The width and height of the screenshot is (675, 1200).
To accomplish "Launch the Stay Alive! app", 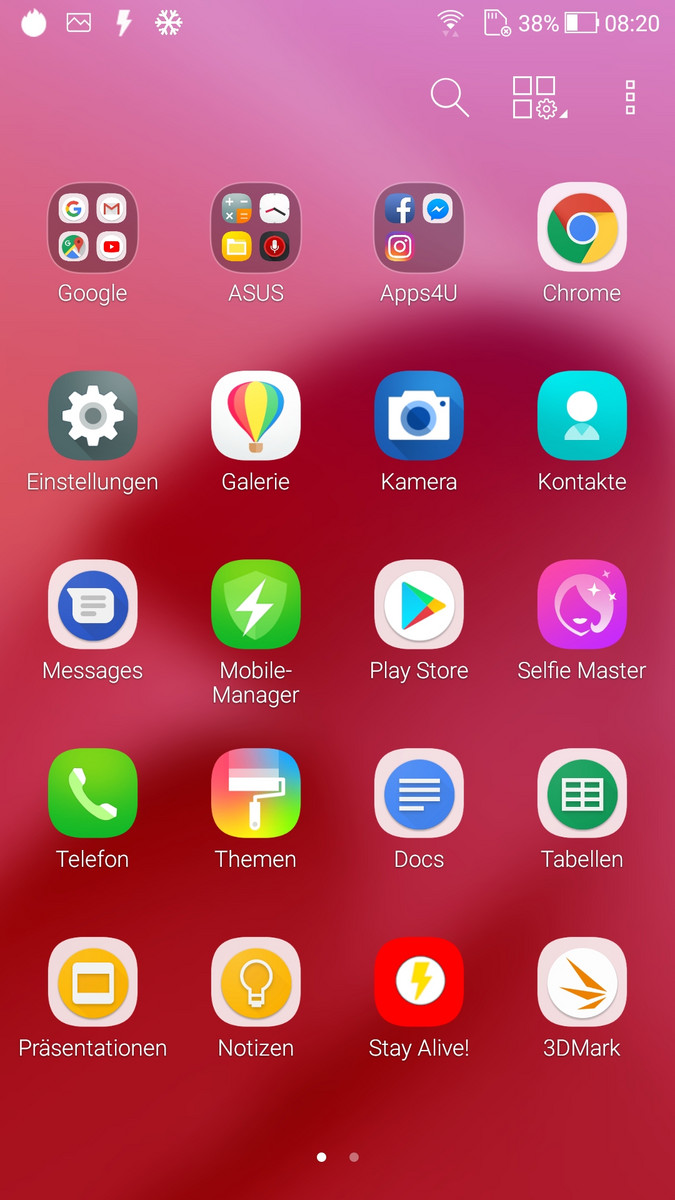I will [419, 982].
